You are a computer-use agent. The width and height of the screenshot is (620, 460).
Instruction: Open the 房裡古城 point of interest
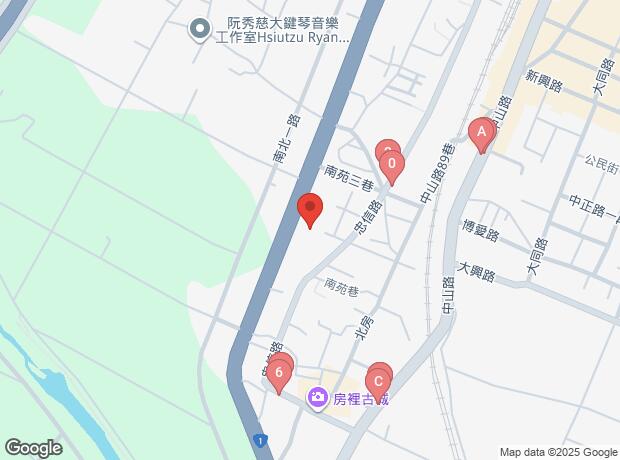(317, 399)
